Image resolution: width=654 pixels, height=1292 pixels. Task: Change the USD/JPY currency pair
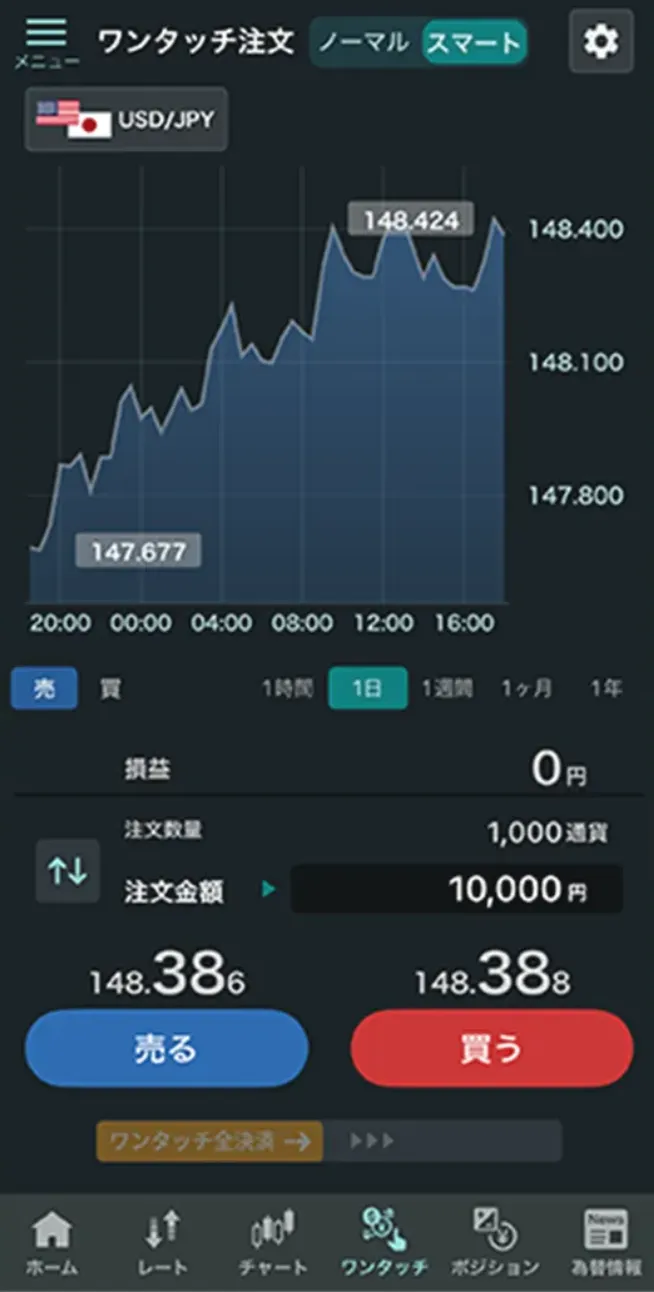pos(126,120)
